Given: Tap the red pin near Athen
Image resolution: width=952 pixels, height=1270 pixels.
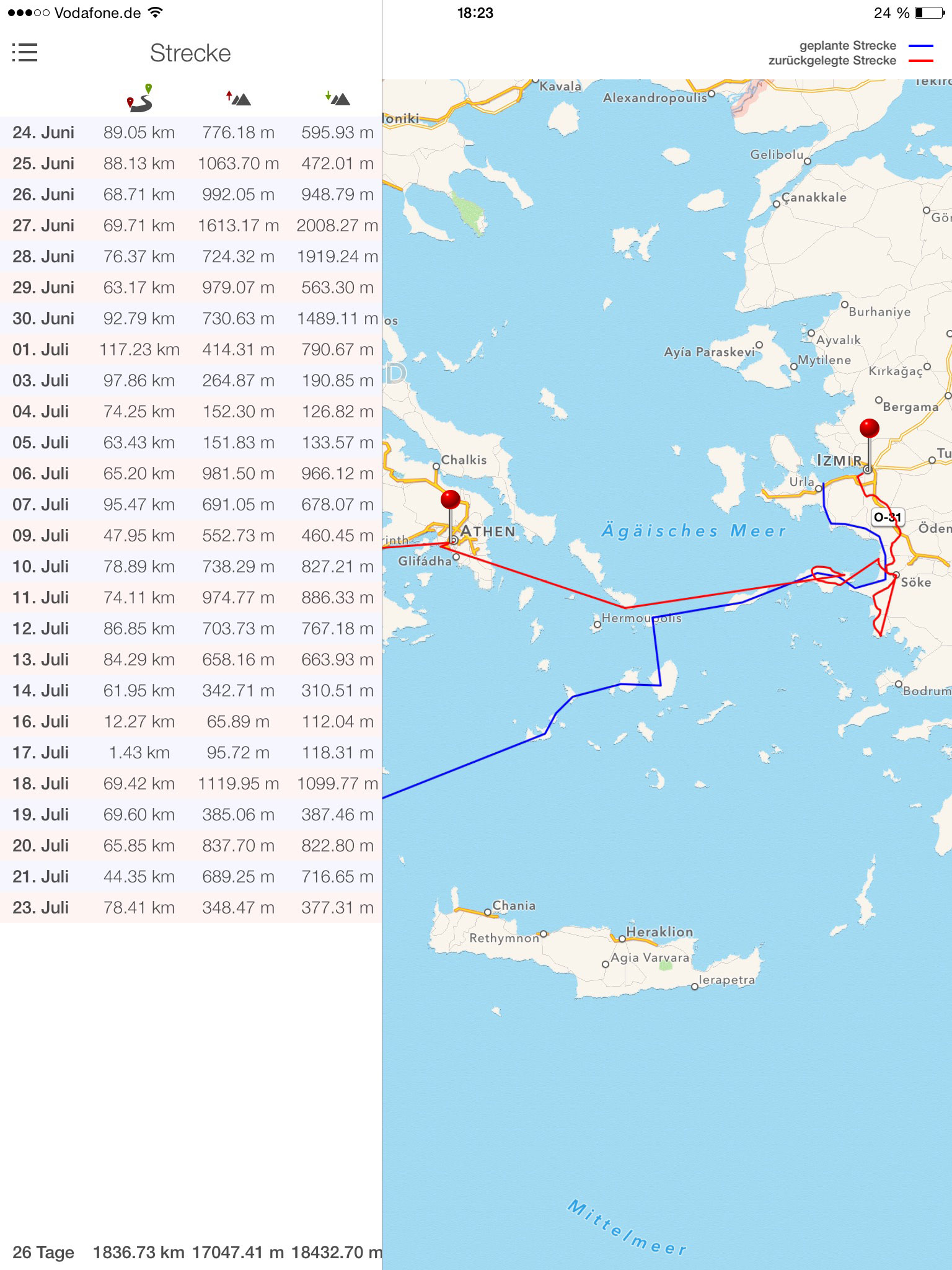Looking at the screenshot, I should click(451, 500).
